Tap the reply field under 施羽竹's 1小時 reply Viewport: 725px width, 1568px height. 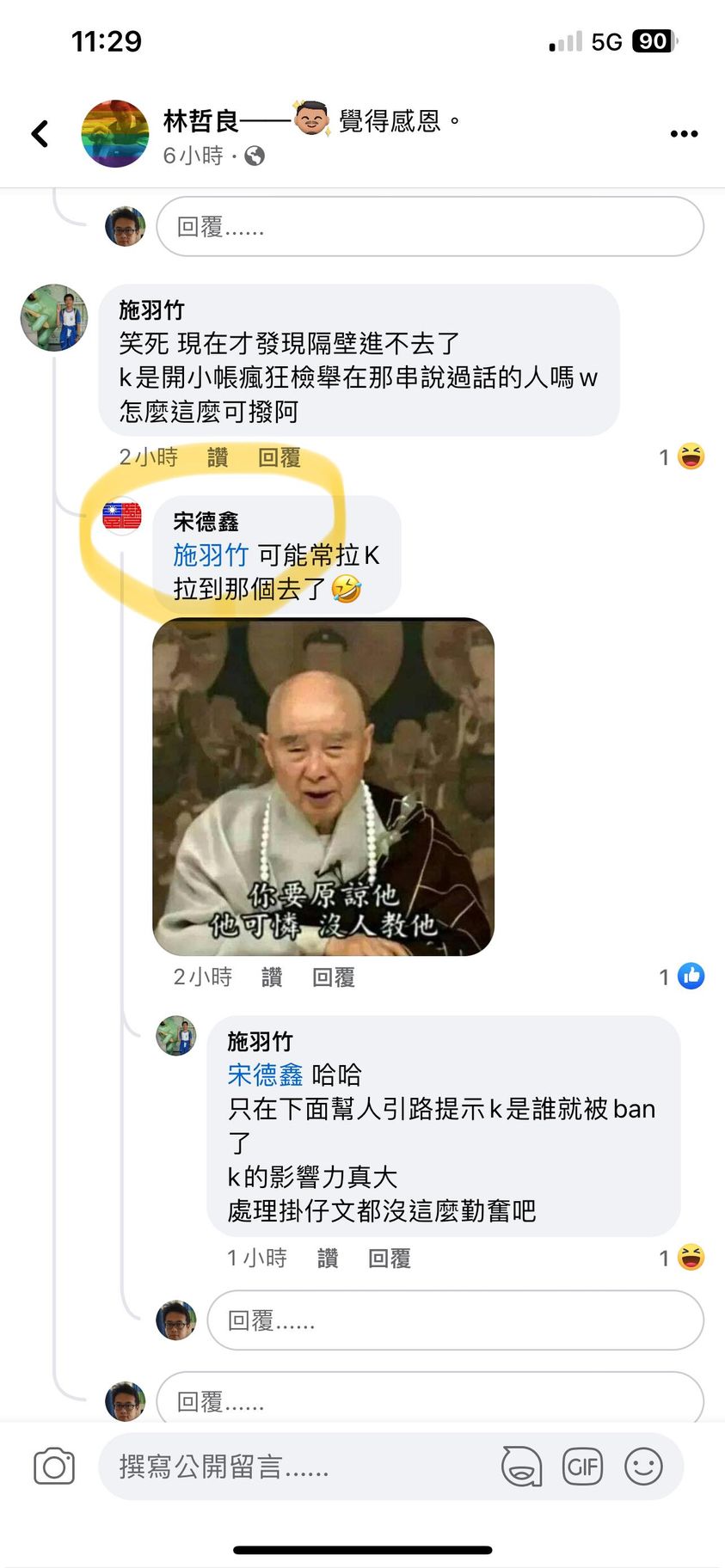[455, 1320]
